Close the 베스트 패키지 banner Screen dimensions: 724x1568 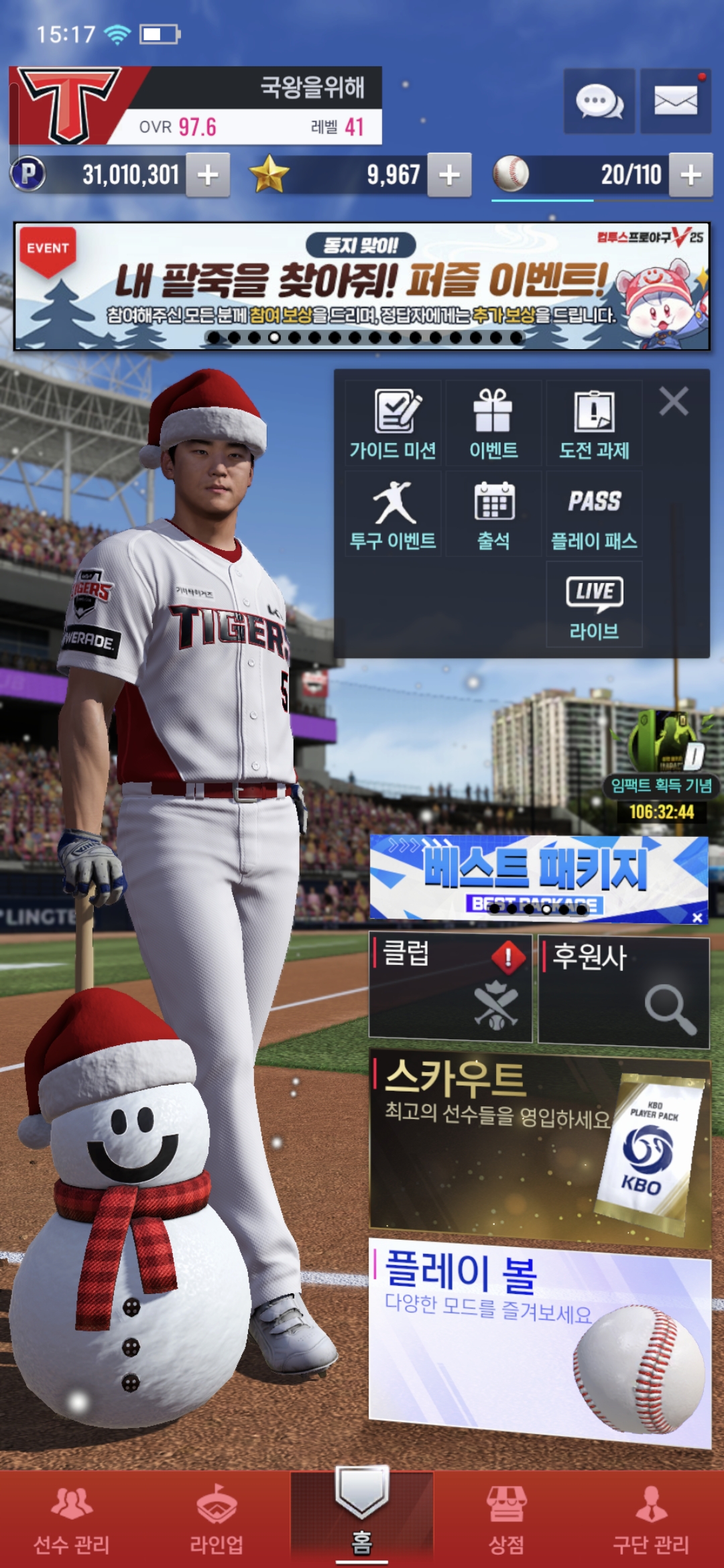pos(697,917)
